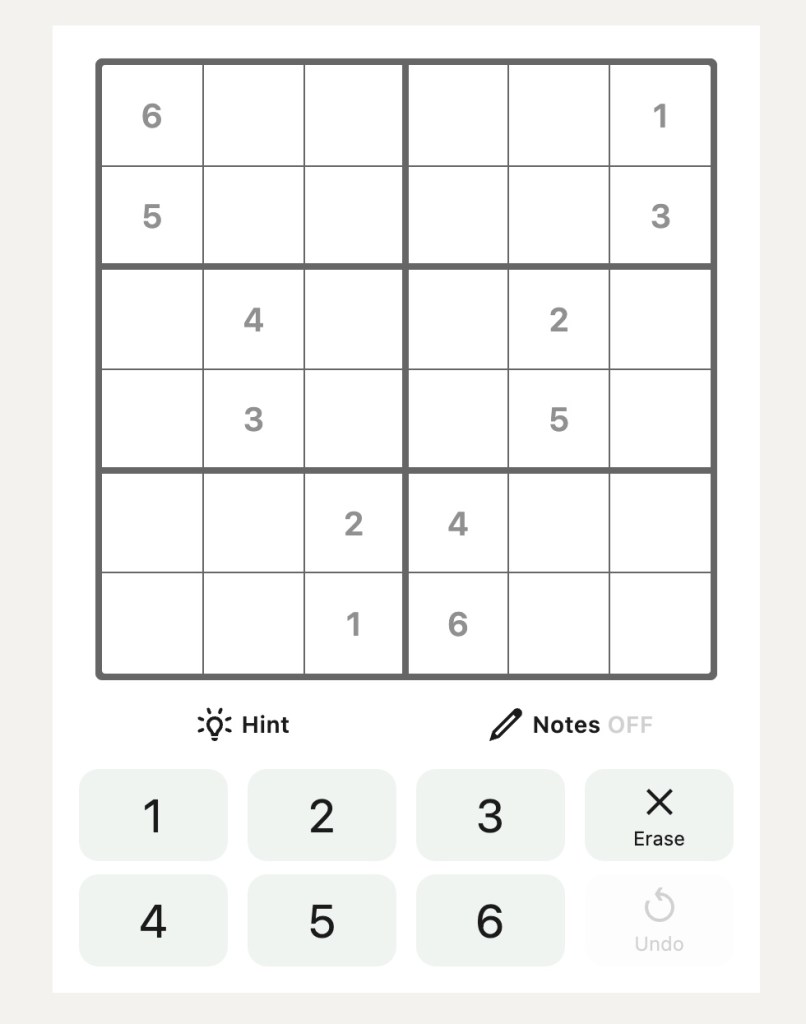Select number 3 on the keypad

pyautogui.click(x=490, y=816)
